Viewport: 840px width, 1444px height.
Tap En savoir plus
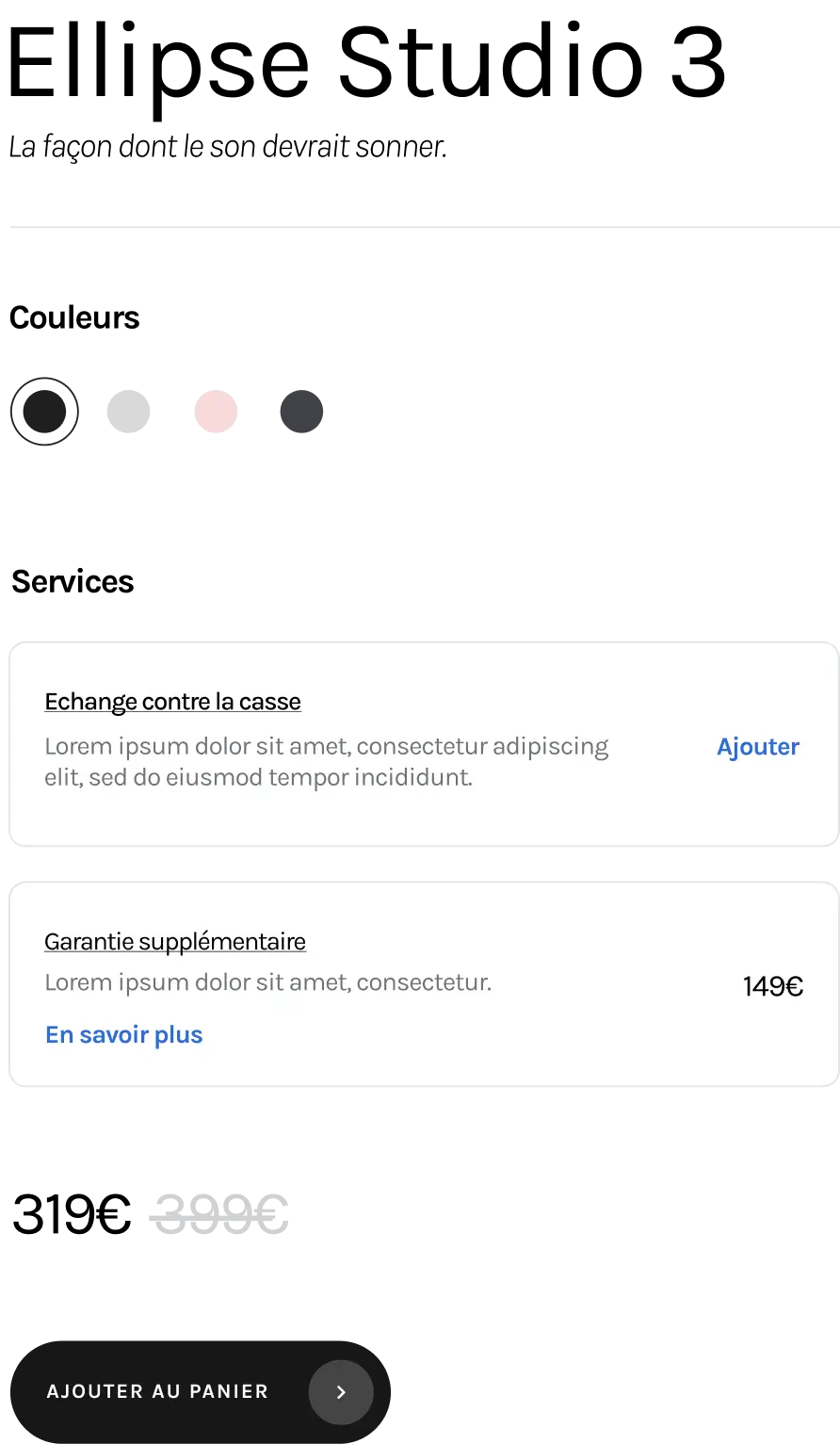click(x=124, y=1035)
